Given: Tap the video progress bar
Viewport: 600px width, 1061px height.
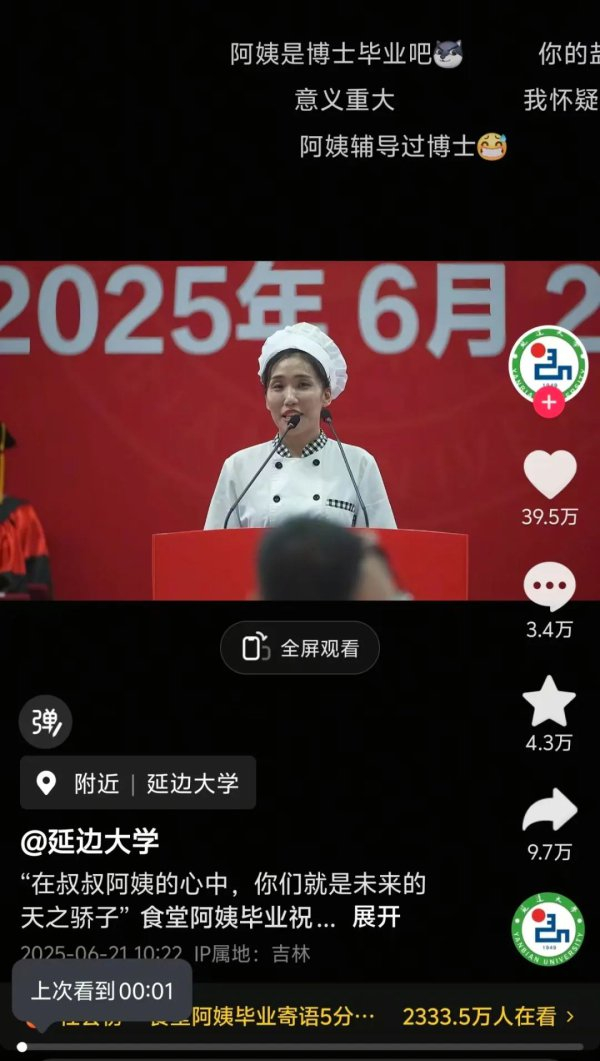Looking at the screenshot, I should coord(300,1046).
